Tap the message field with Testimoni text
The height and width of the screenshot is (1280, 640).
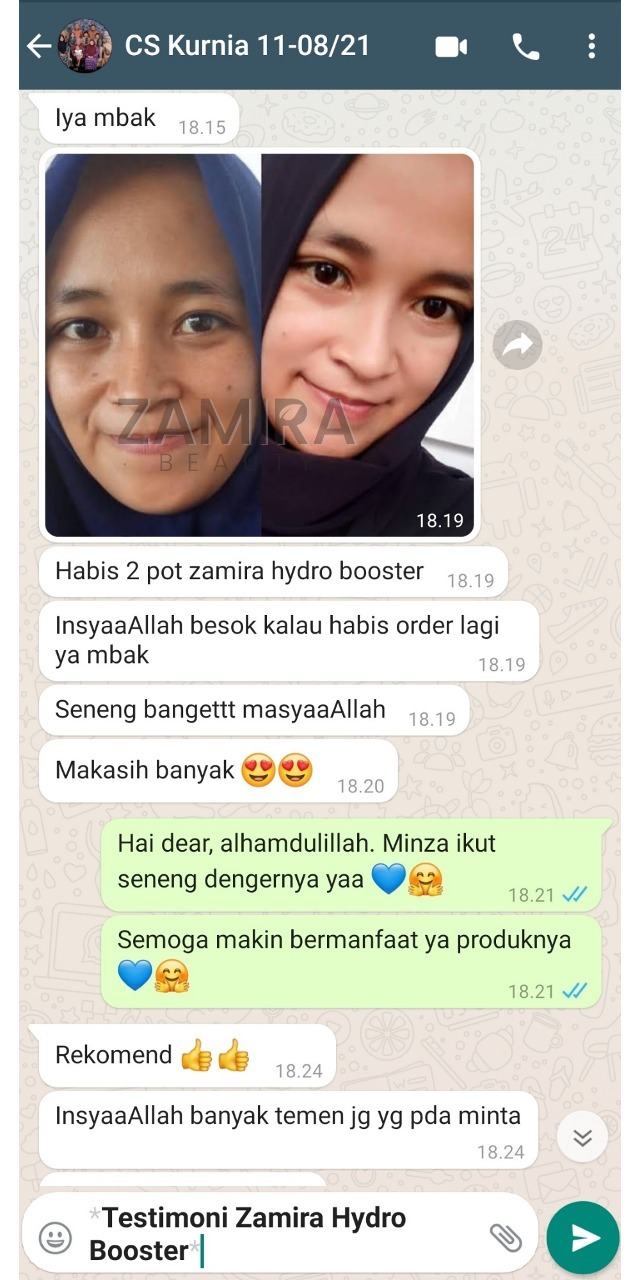tap(280, 1234)
